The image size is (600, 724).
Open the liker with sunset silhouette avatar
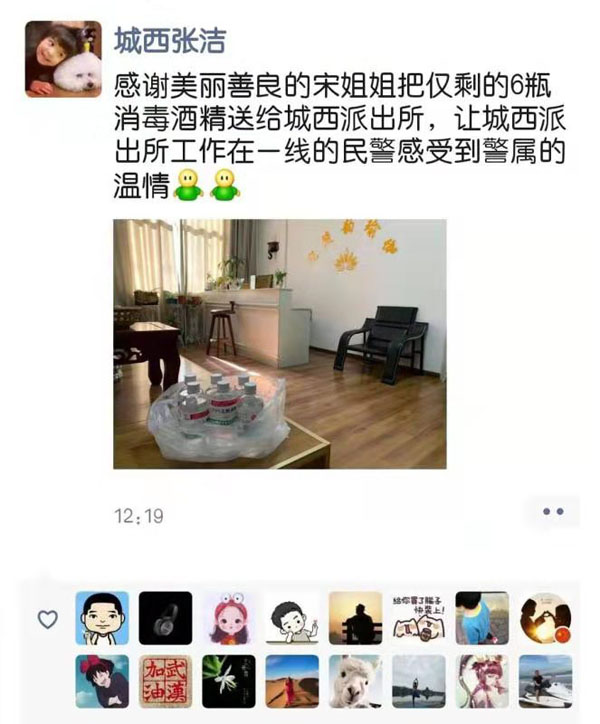(355, 618)
